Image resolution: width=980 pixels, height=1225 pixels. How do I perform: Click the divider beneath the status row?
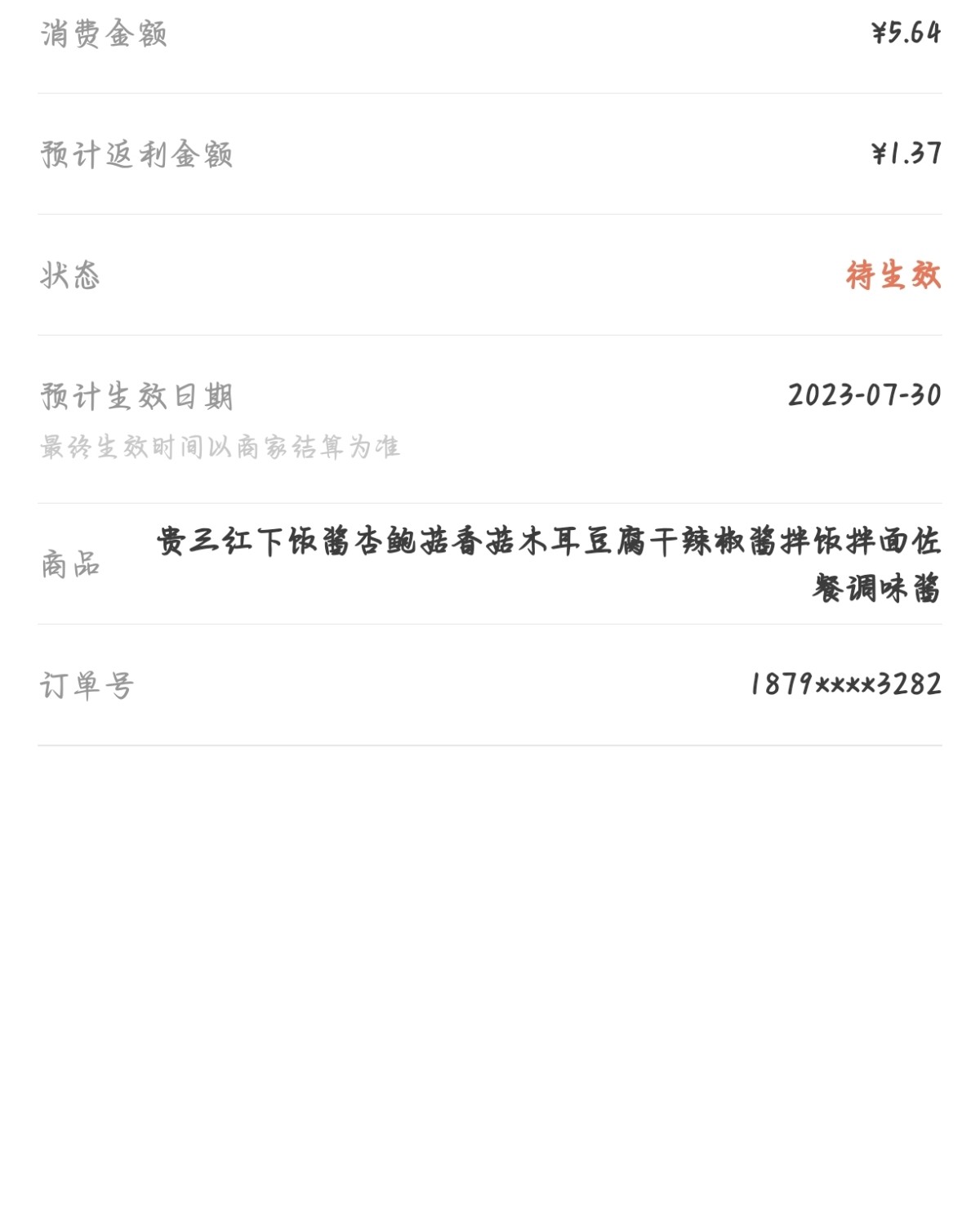point(490,336)
